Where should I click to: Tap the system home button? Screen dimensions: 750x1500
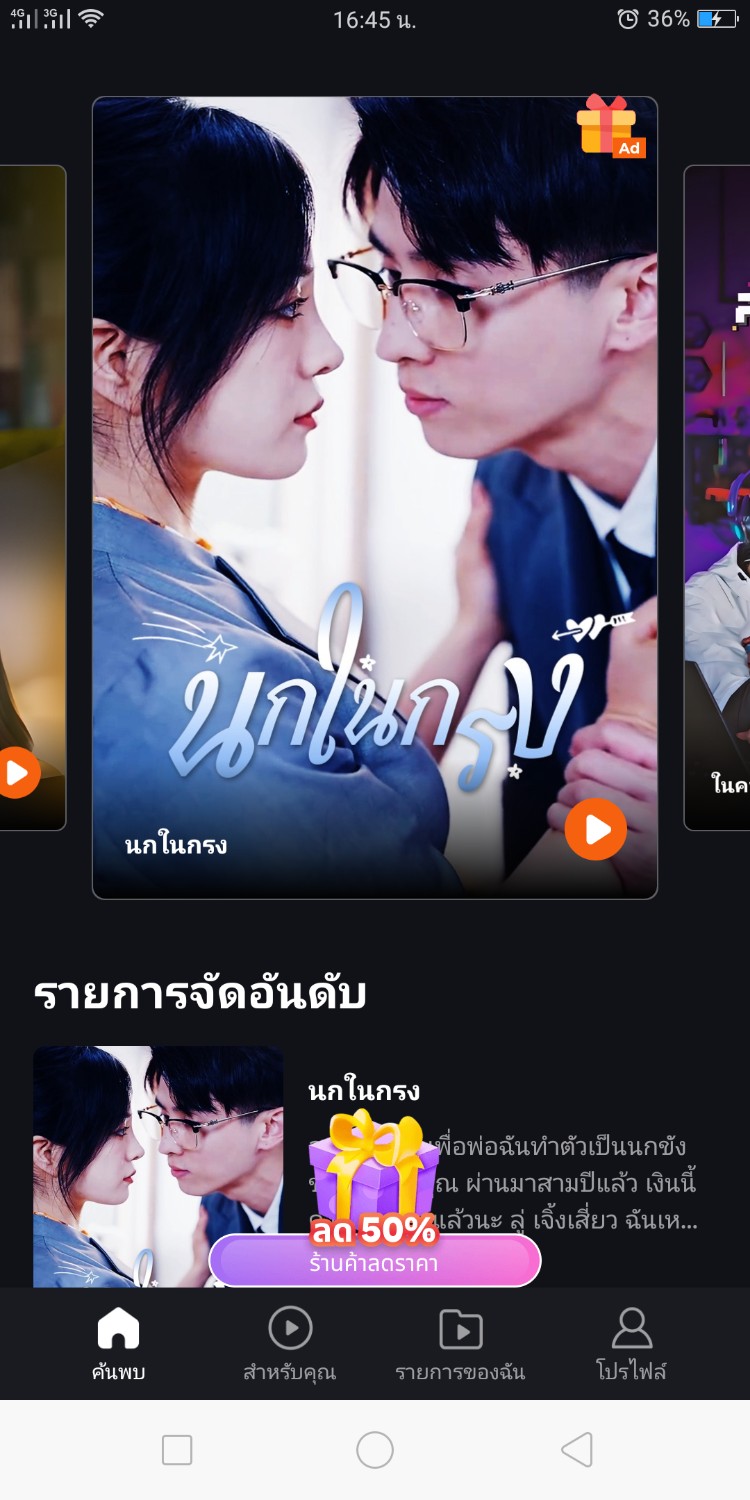coord(375,1449)
